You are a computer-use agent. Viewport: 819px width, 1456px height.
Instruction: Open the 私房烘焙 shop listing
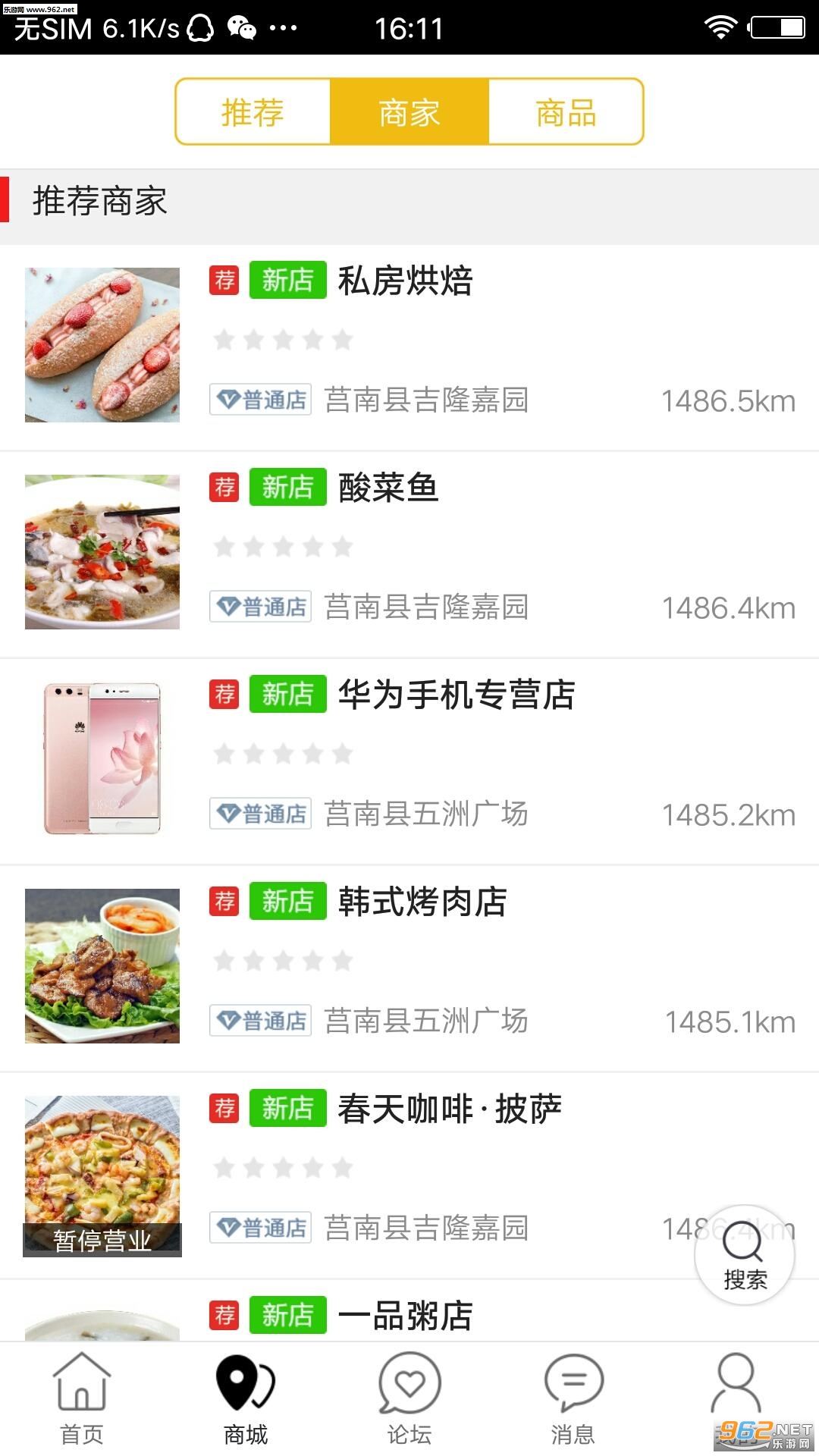406,281
